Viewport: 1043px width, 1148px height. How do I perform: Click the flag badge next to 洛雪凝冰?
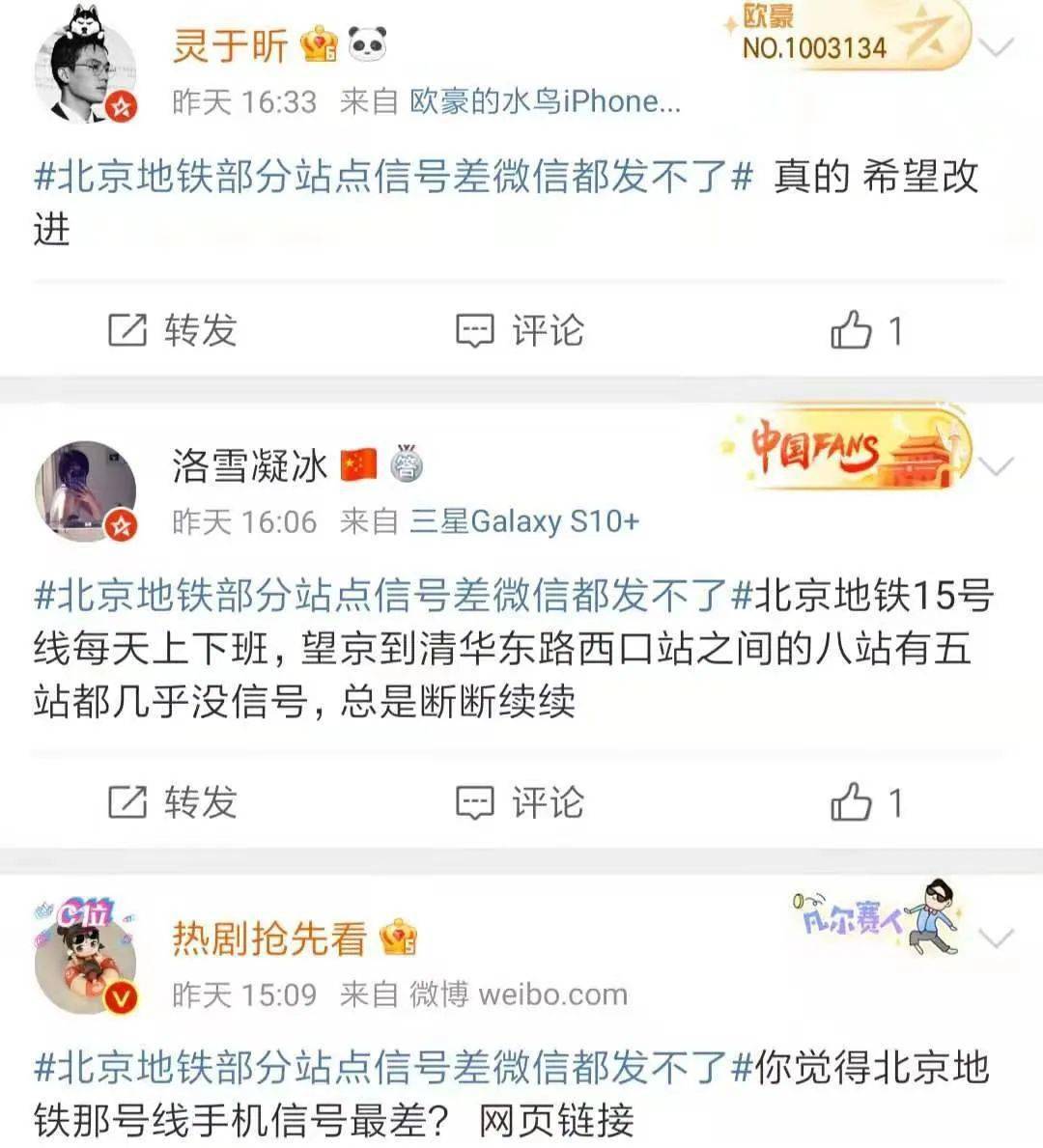tap(357, 463)
